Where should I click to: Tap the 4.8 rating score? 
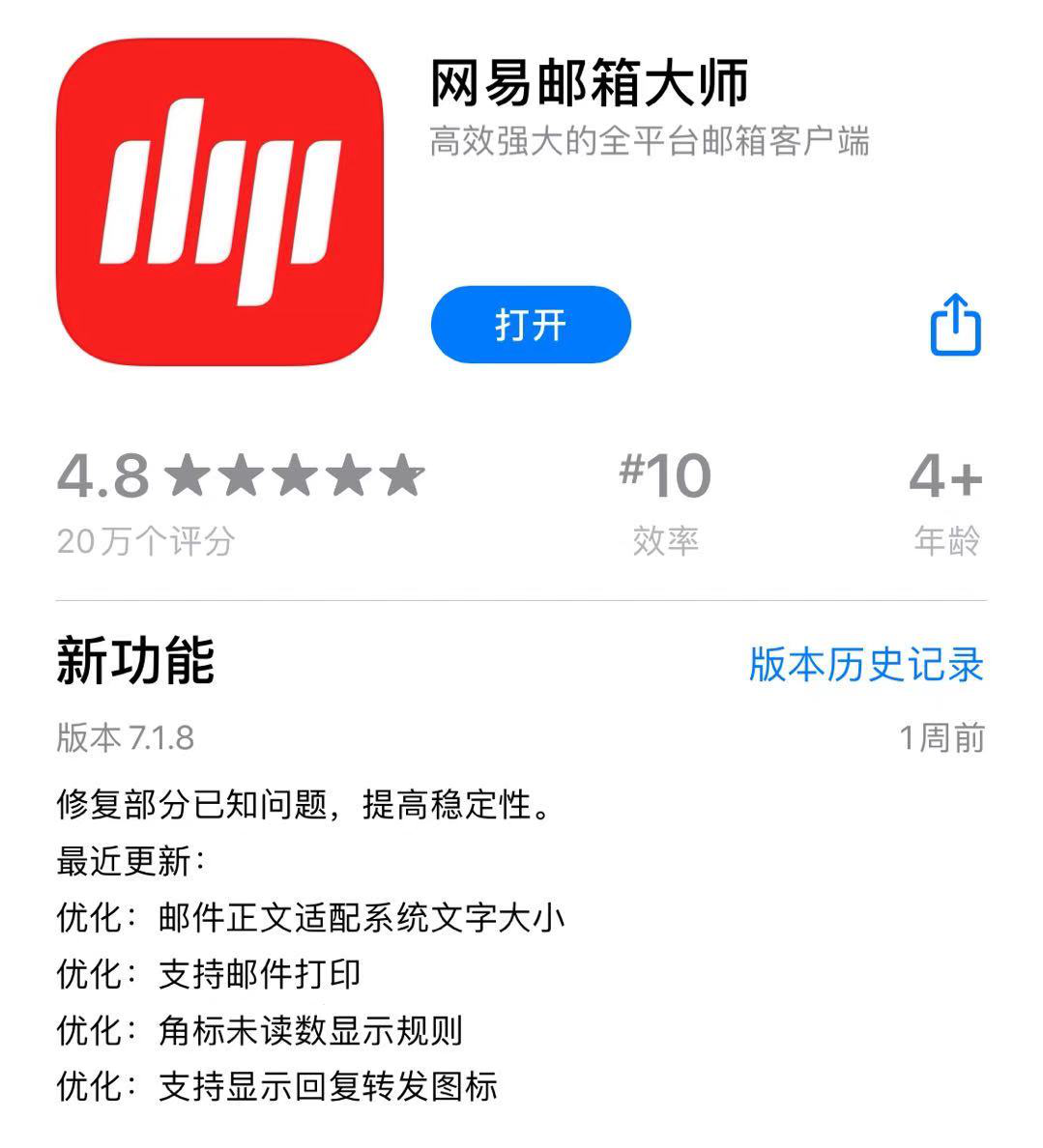[101, 475]
